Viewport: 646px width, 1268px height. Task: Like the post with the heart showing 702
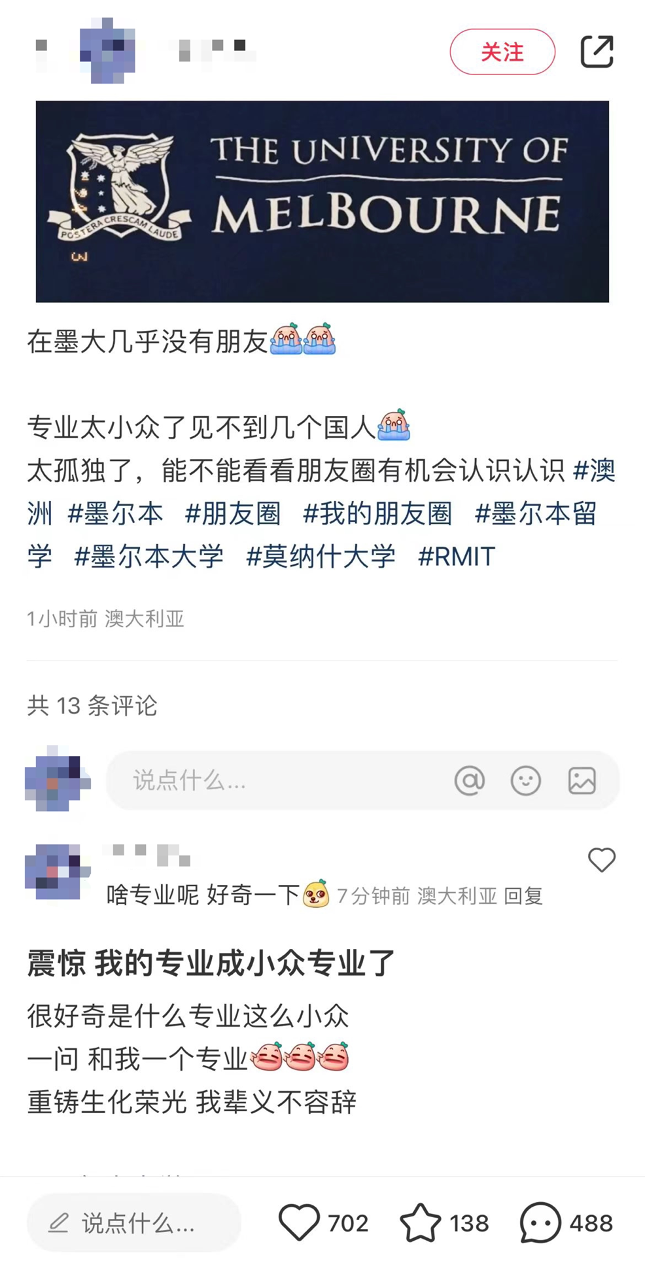[323, 1223]
